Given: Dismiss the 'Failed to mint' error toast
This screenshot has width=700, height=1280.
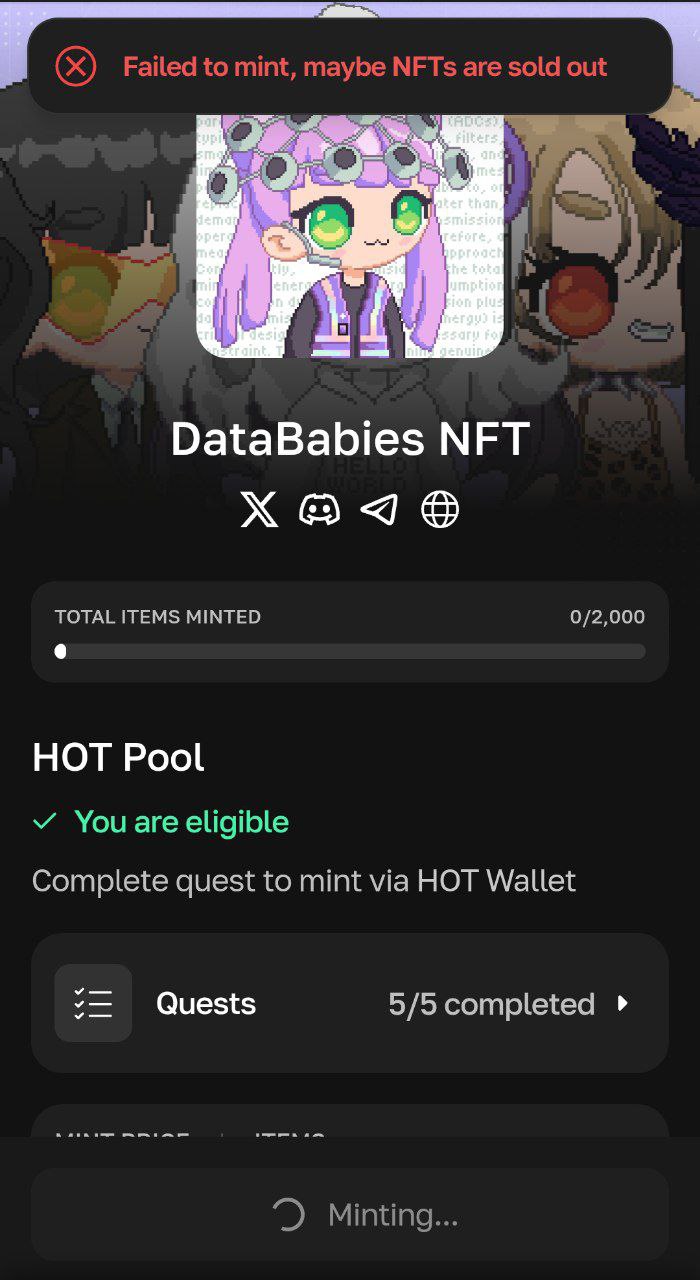Looking at the screenshot, I should pos(76,67).
